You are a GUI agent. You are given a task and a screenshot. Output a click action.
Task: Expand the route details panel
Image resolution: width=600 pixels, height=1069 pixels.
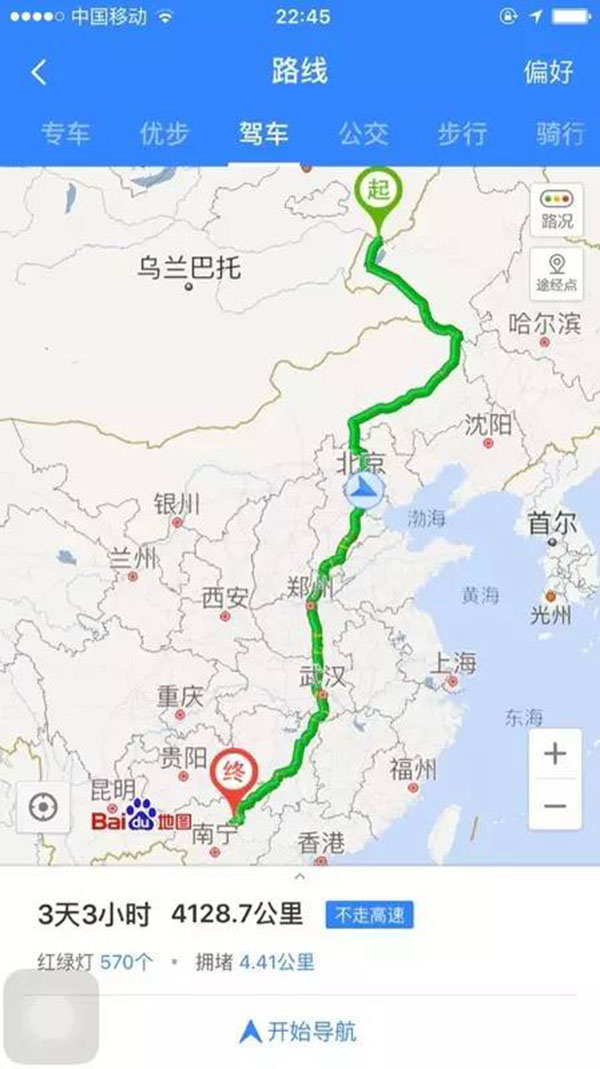tap(300, 877)
